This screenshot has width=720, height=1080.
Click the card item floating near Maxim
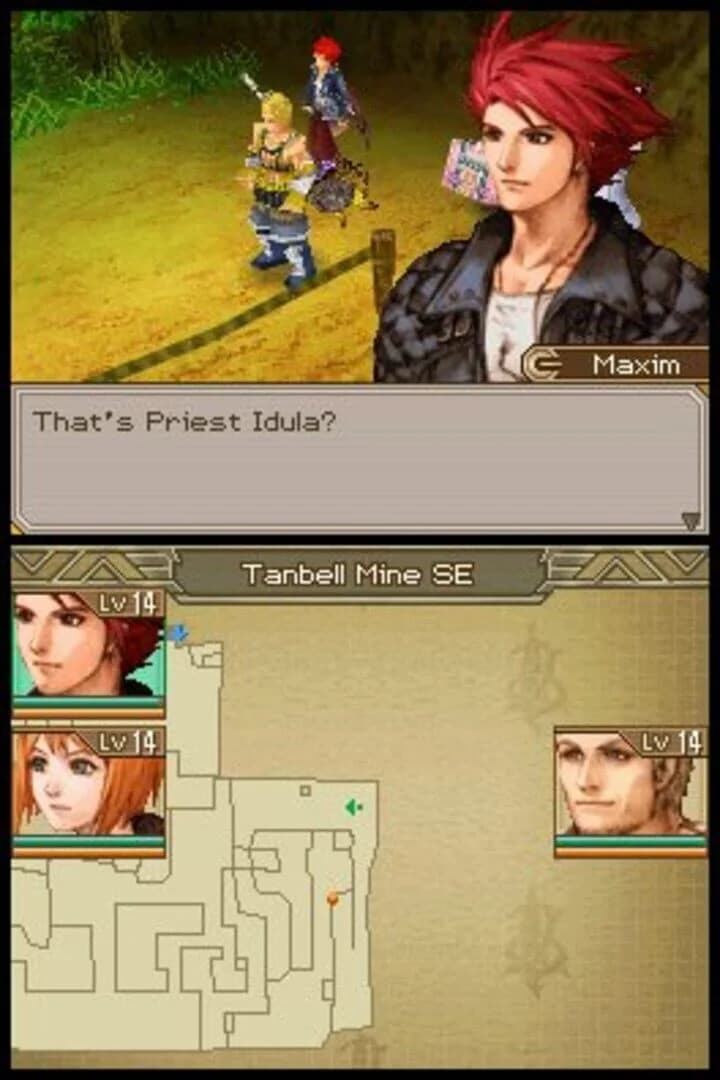point(468,165)
